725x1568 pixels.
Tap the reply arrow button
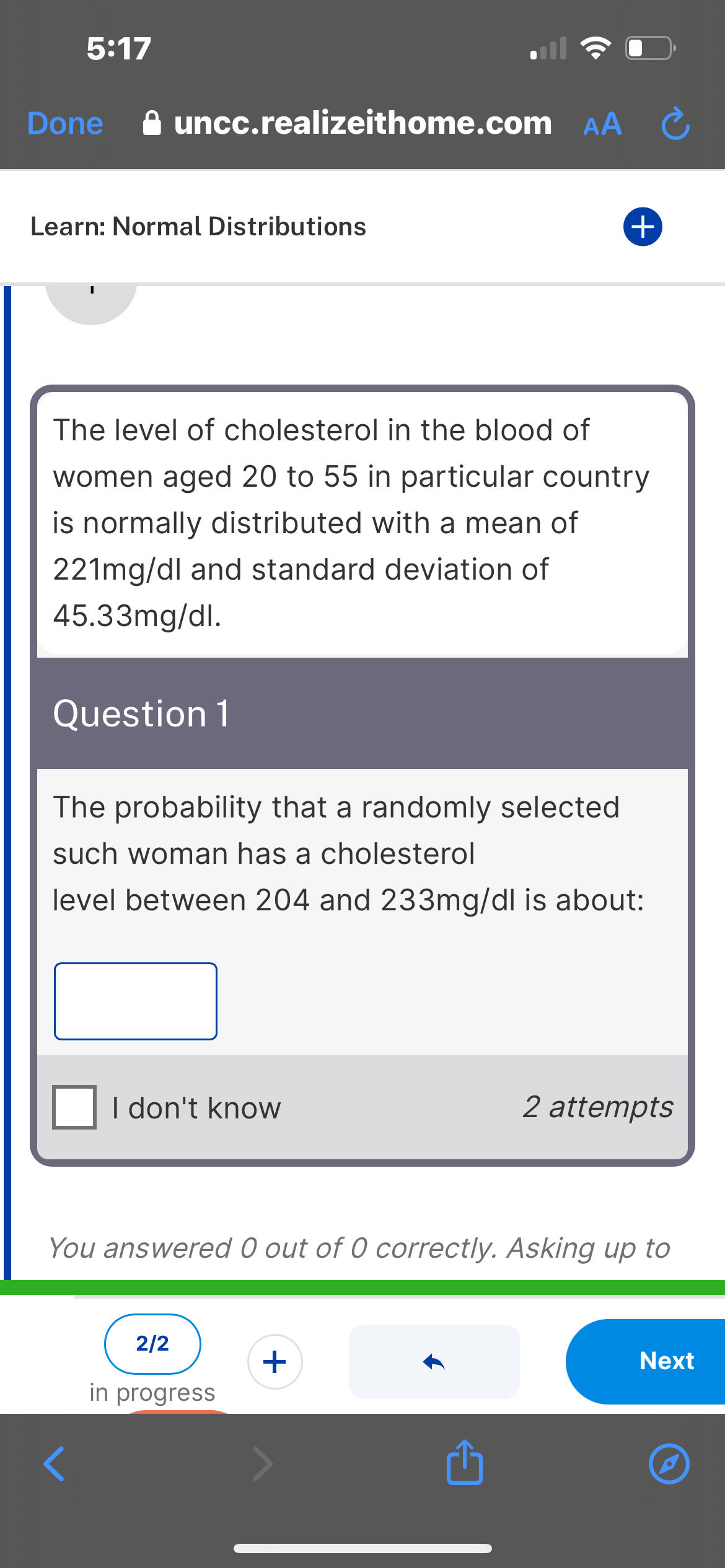(x=434, y=1362)
